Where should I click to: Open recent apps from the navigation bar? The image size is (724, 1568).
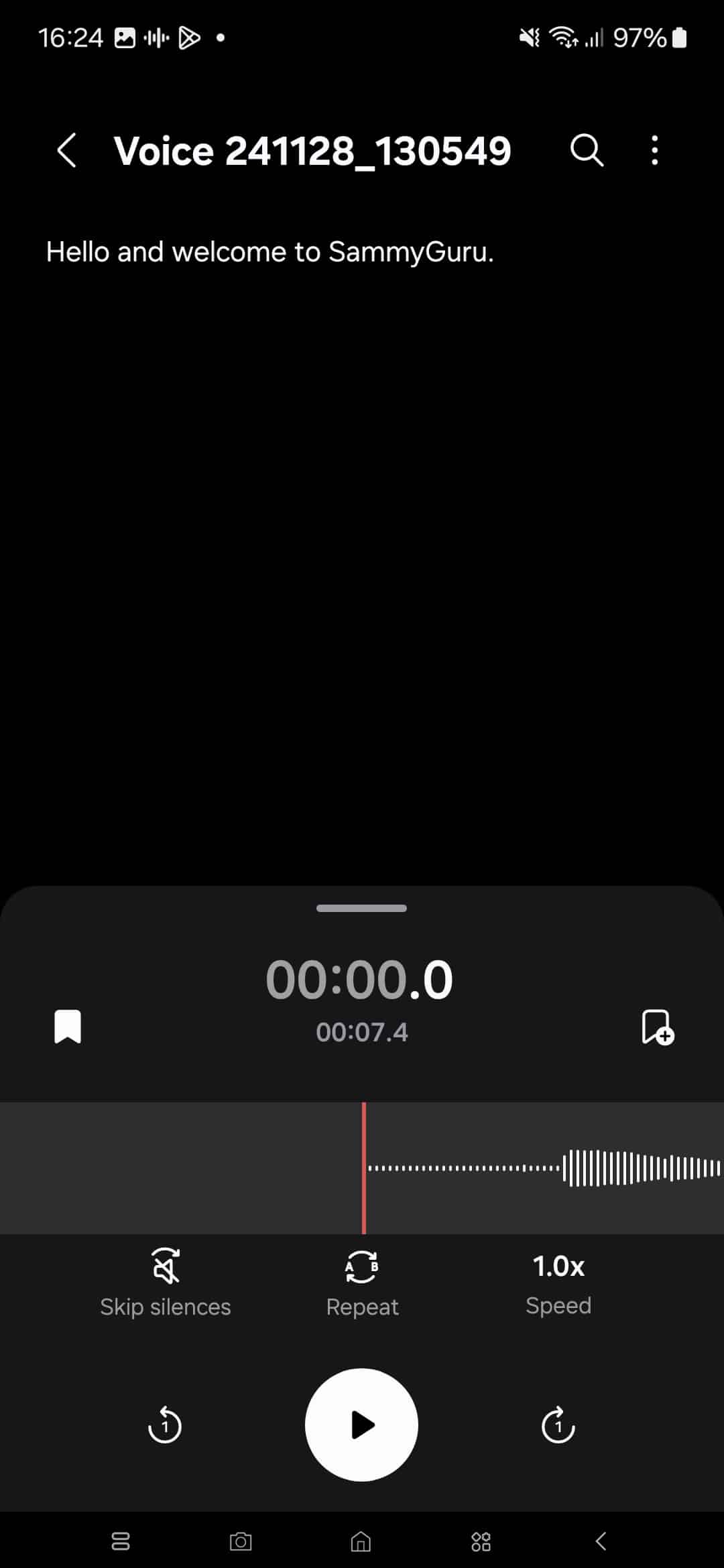coord(121,1541)
